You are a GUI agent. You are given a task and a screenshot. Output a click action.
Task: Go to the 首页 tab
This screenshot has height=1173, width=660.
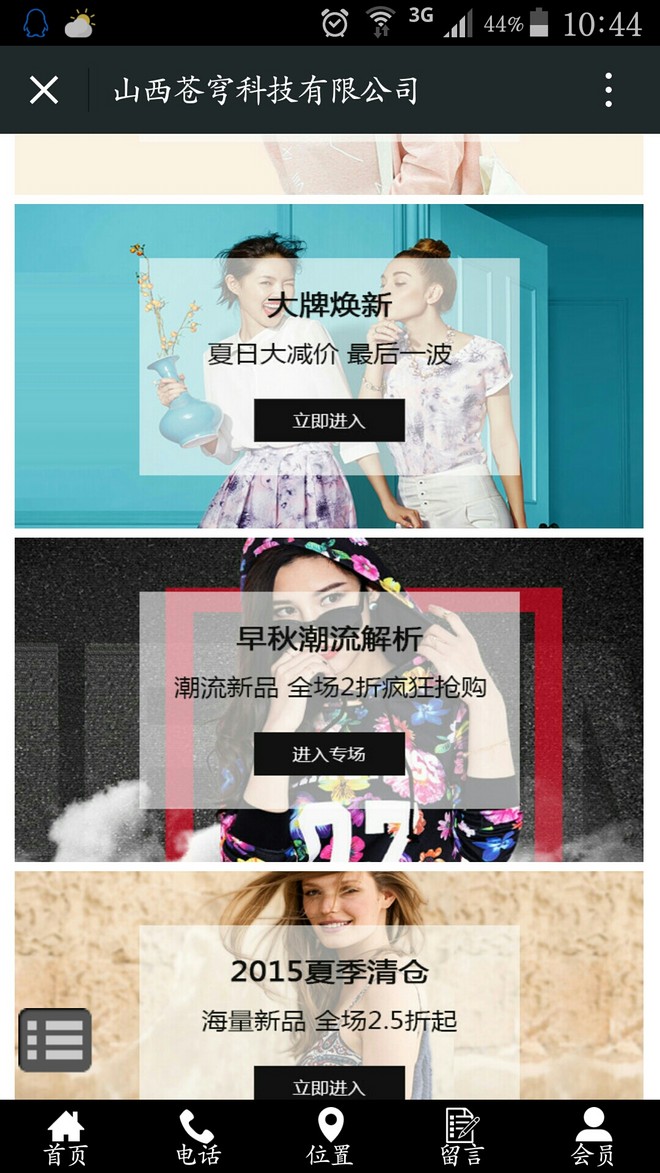pyautogui.click(x=66, y=1137)
